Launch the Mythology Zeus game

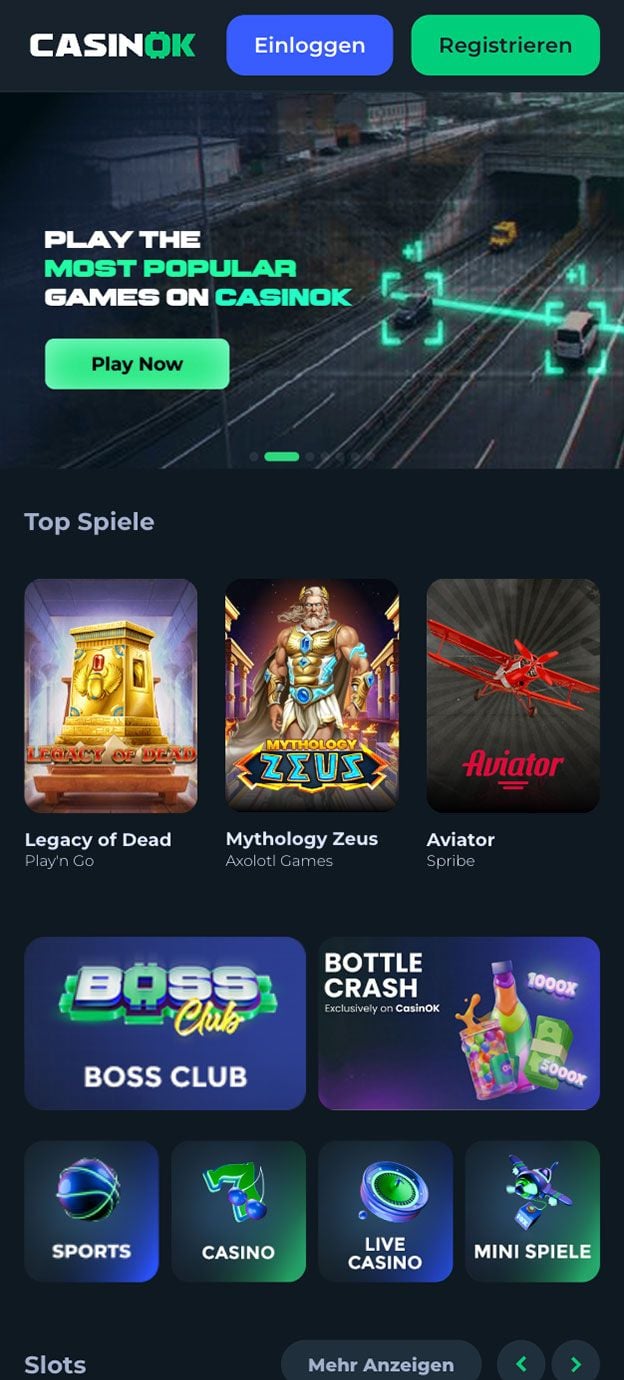(x=312, y=695)
